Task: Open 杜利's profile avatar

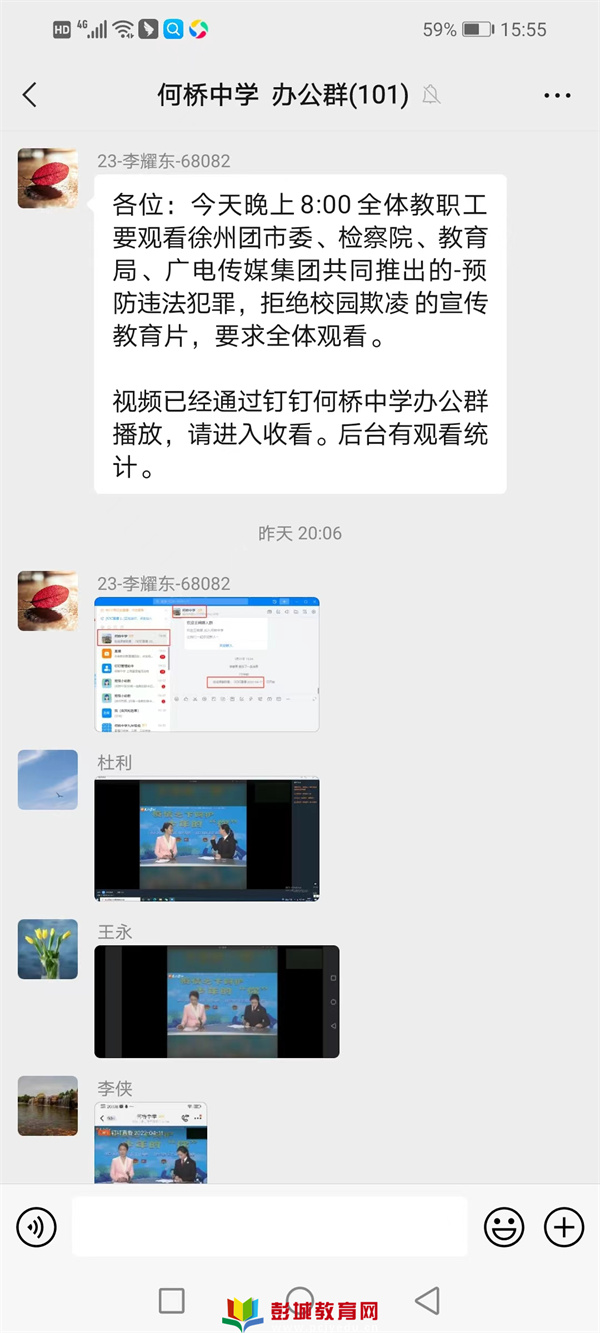Action: pyautogui.click(x=48, y=780)
